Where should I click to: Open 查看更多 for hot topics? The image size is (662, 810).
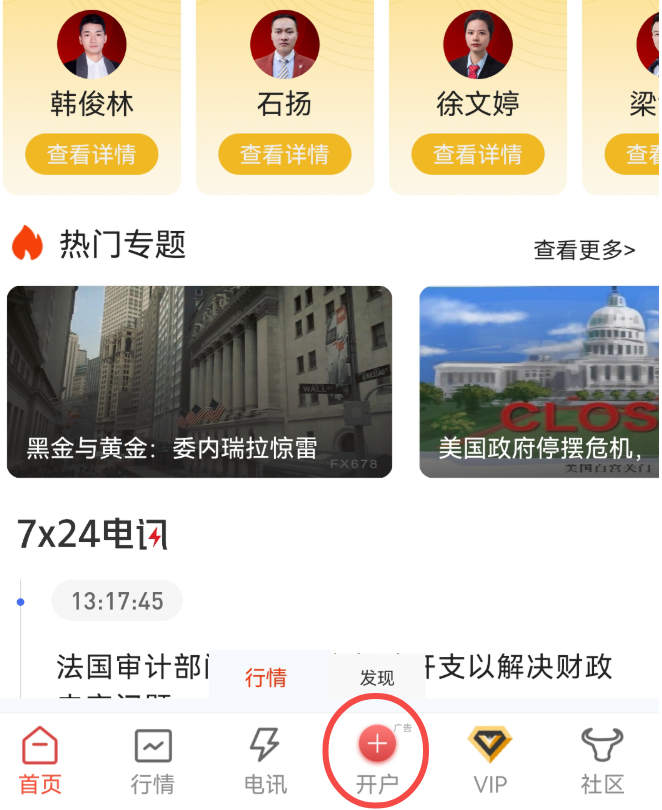584,250
